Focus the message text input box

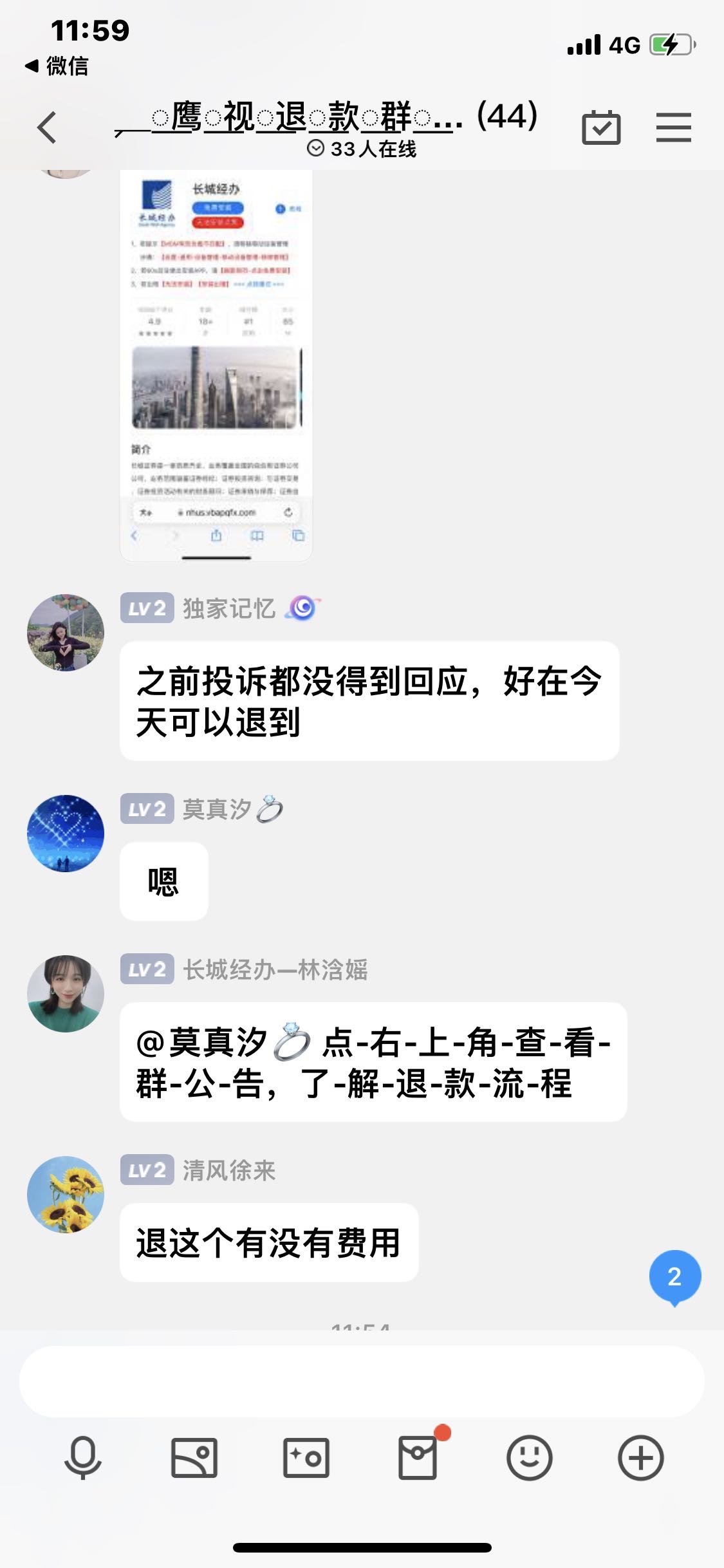362,1381
